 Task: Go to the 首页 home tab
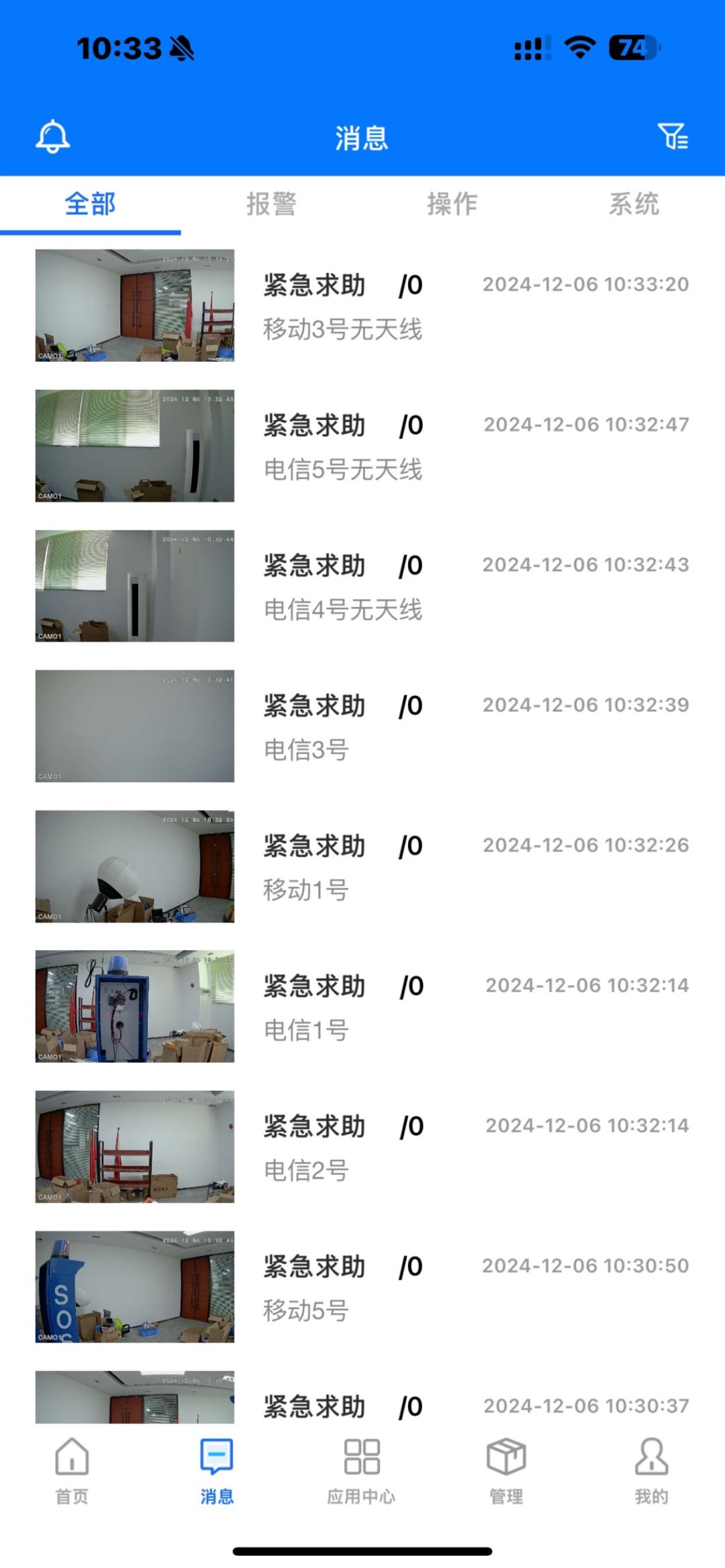(x=72, y=1471)
